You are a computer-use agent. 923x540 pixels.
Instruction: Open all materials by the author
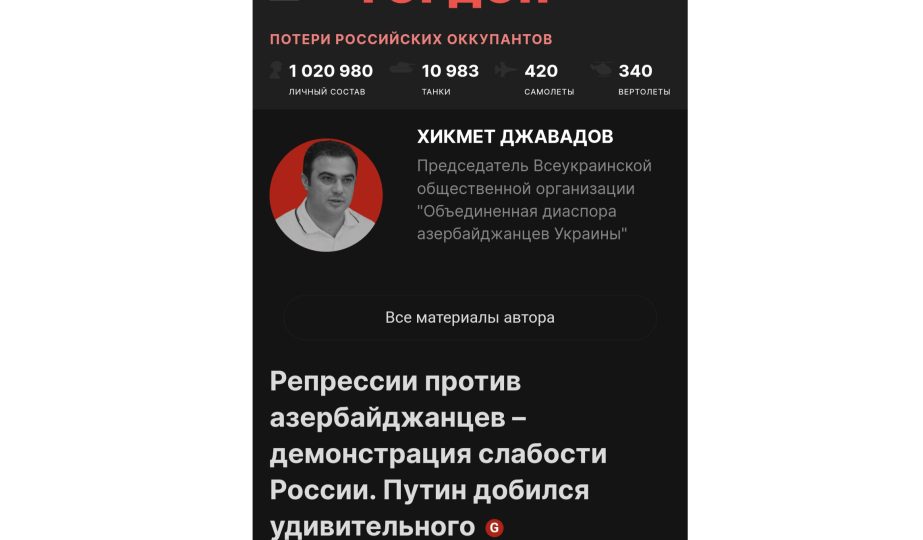coord(469,318)
